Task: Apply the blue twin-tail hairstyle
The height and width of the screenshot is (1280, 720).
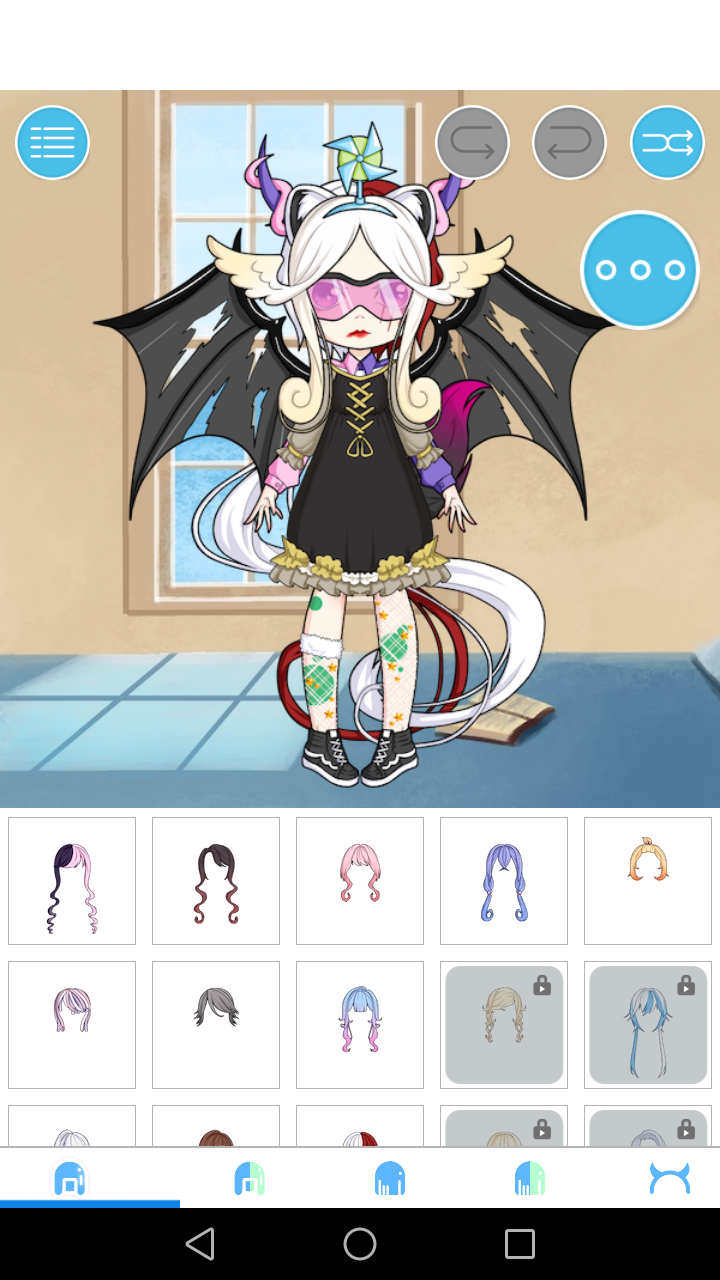Action: point(504,881)
